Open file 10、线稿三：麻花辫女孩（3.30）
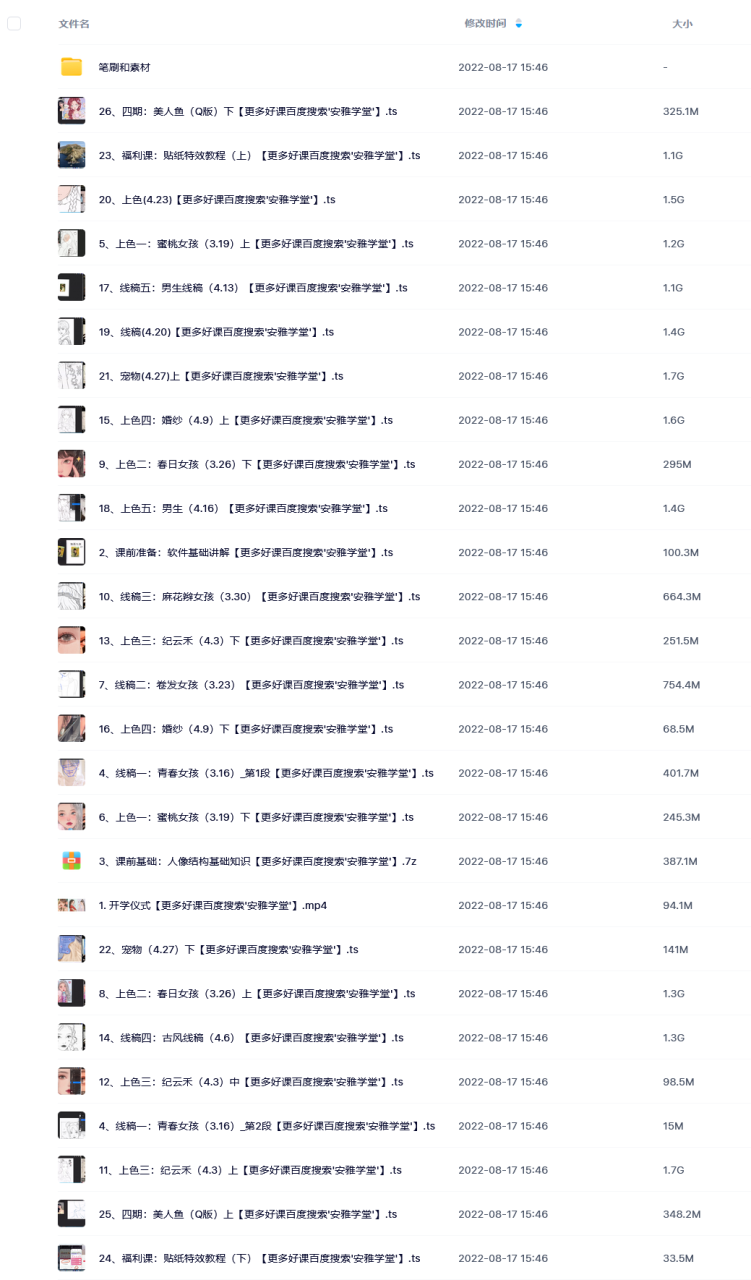Image resolution: width=751 pixels, height=1280 pixels. pos(259,596)
